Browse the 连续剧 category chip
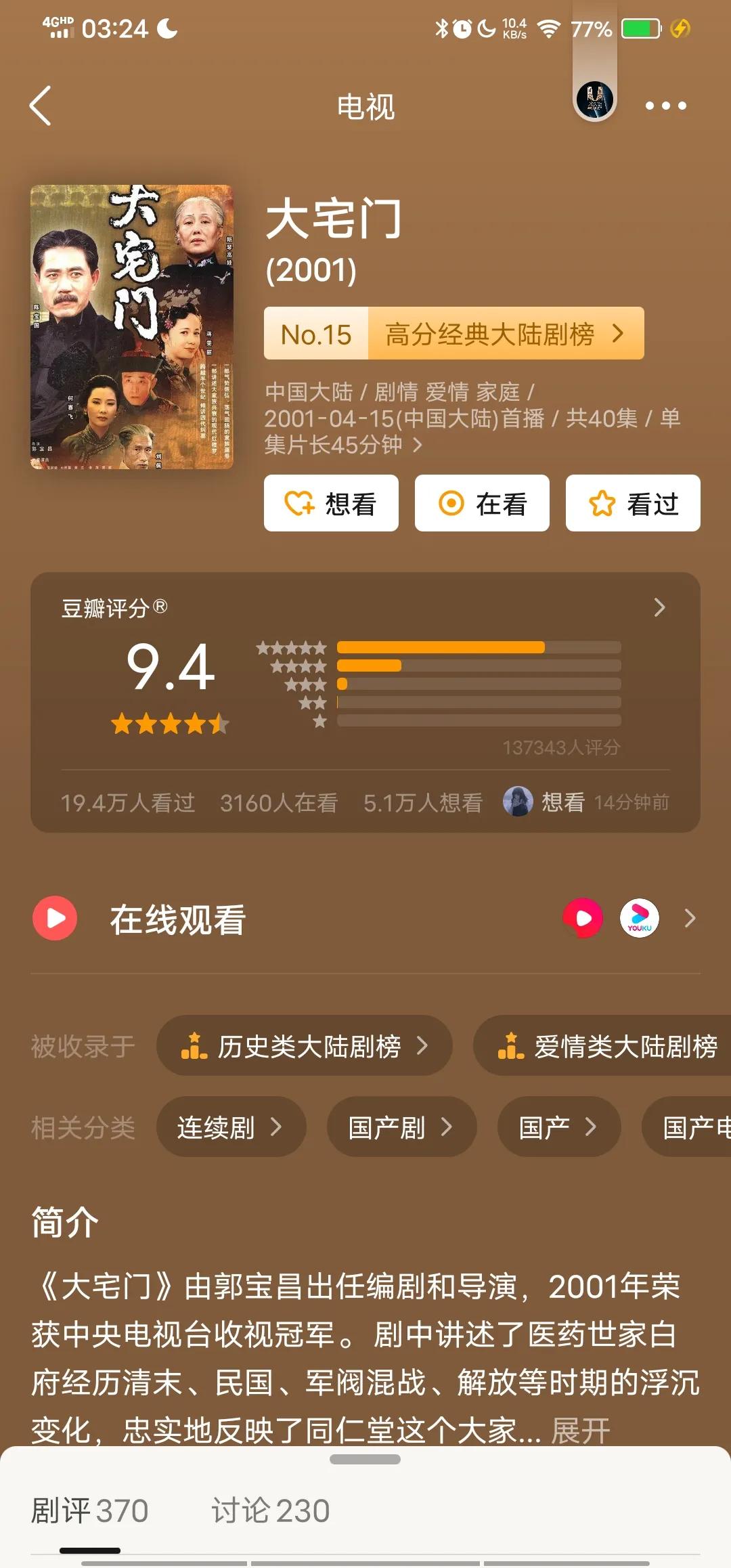The width and height of the screenshot is (731, 1568). [231, 1127]
